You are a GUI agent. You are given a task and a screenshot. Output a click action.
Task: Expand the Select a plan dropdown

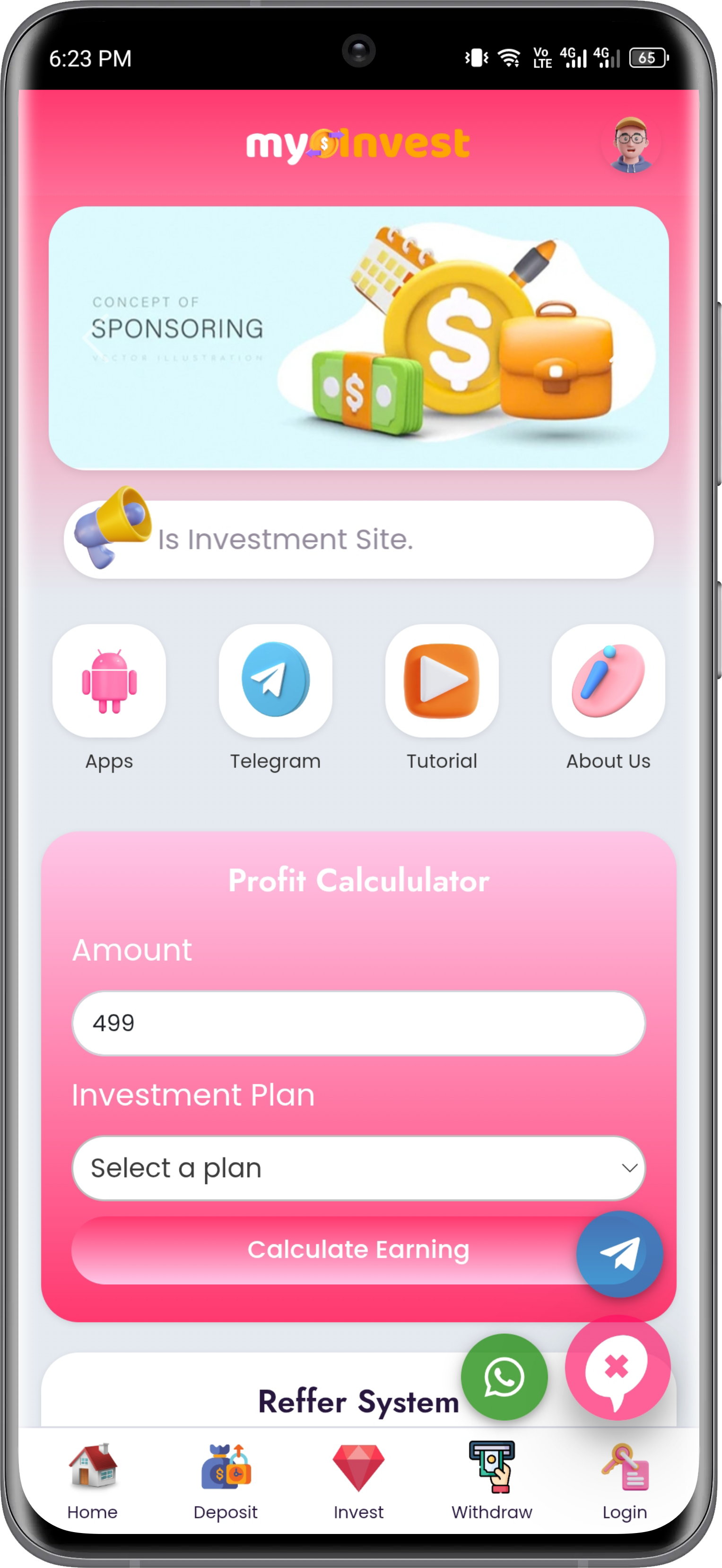click(358, 1167)
